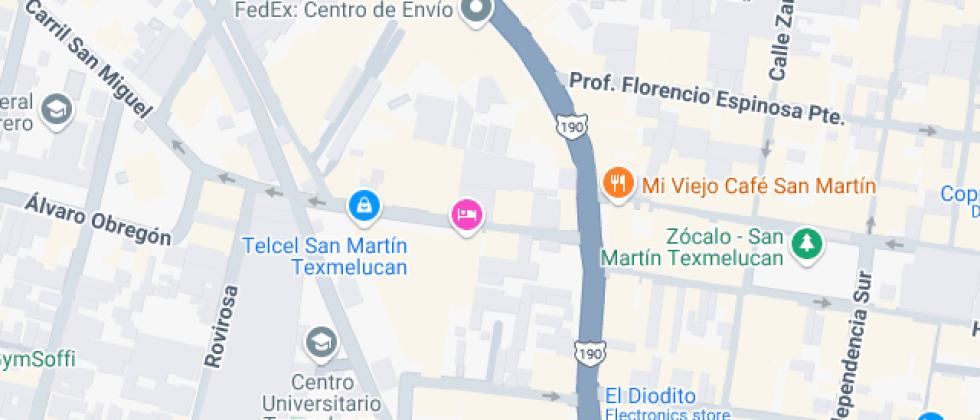Image resolution: width=980 pixels, height=420 pixels.
Task: Open the FedEx: Centro de Envío pin
Action: tap(476, 11)
